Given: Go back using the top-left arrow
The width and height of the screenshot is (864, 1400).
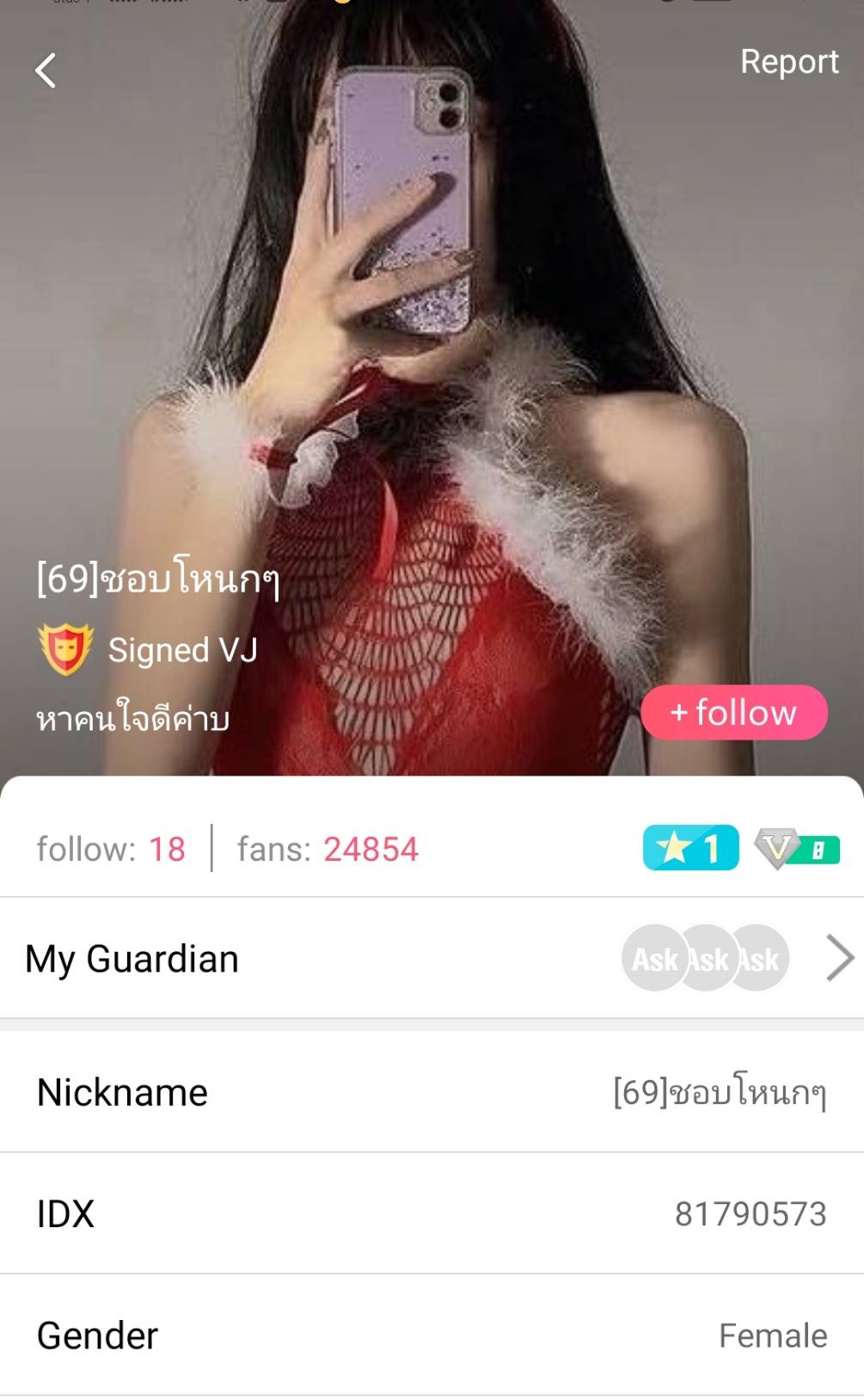Looking at the screenshot, I should pos(46,71).
